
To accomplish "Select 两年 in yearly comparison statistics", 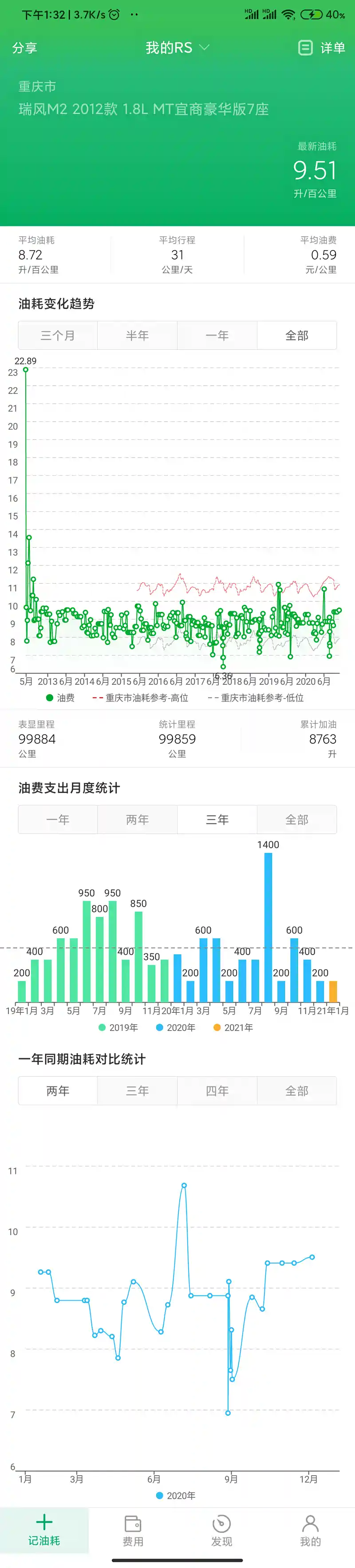I will point(58,1090).
